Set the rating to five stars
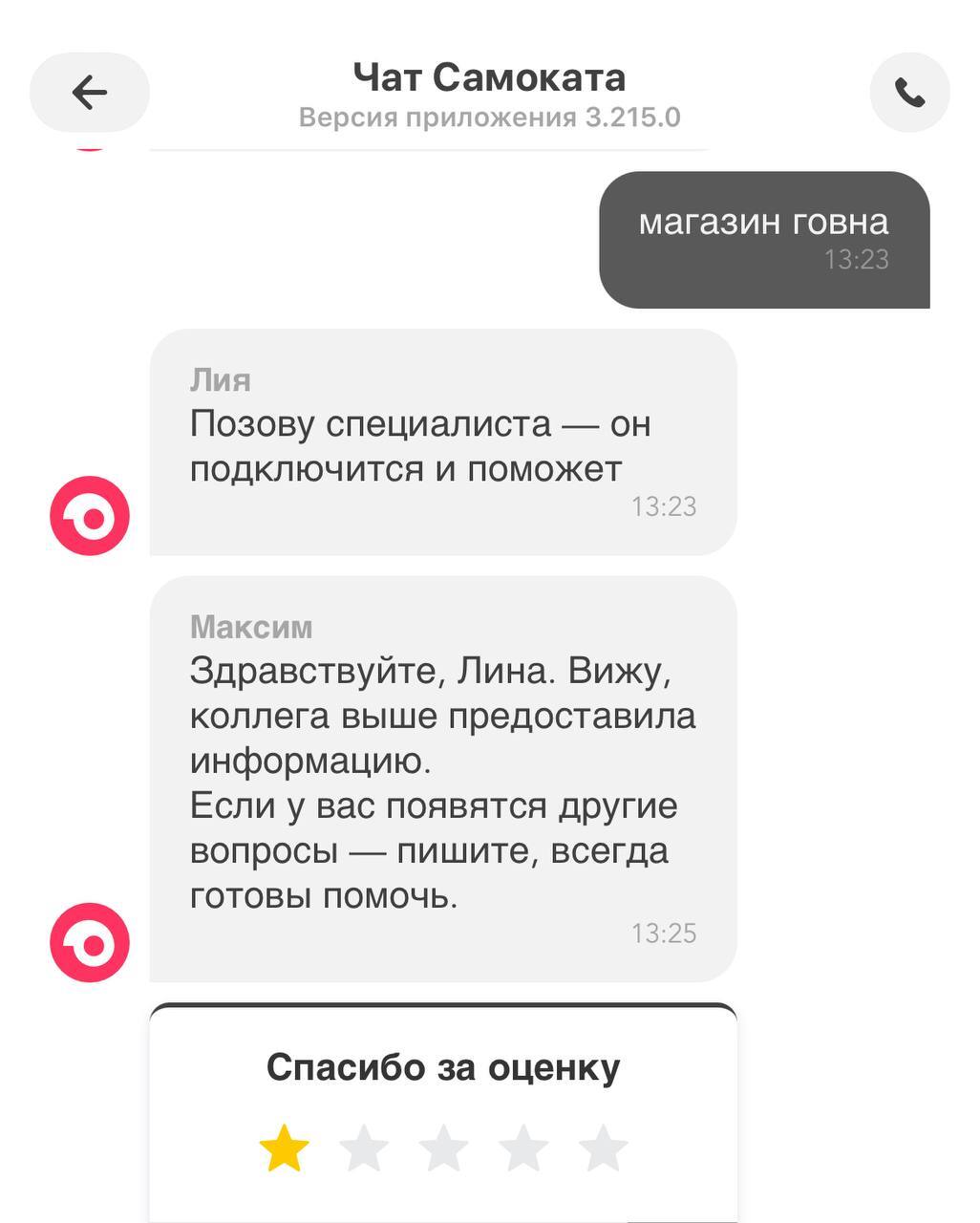 (604, 1148)
